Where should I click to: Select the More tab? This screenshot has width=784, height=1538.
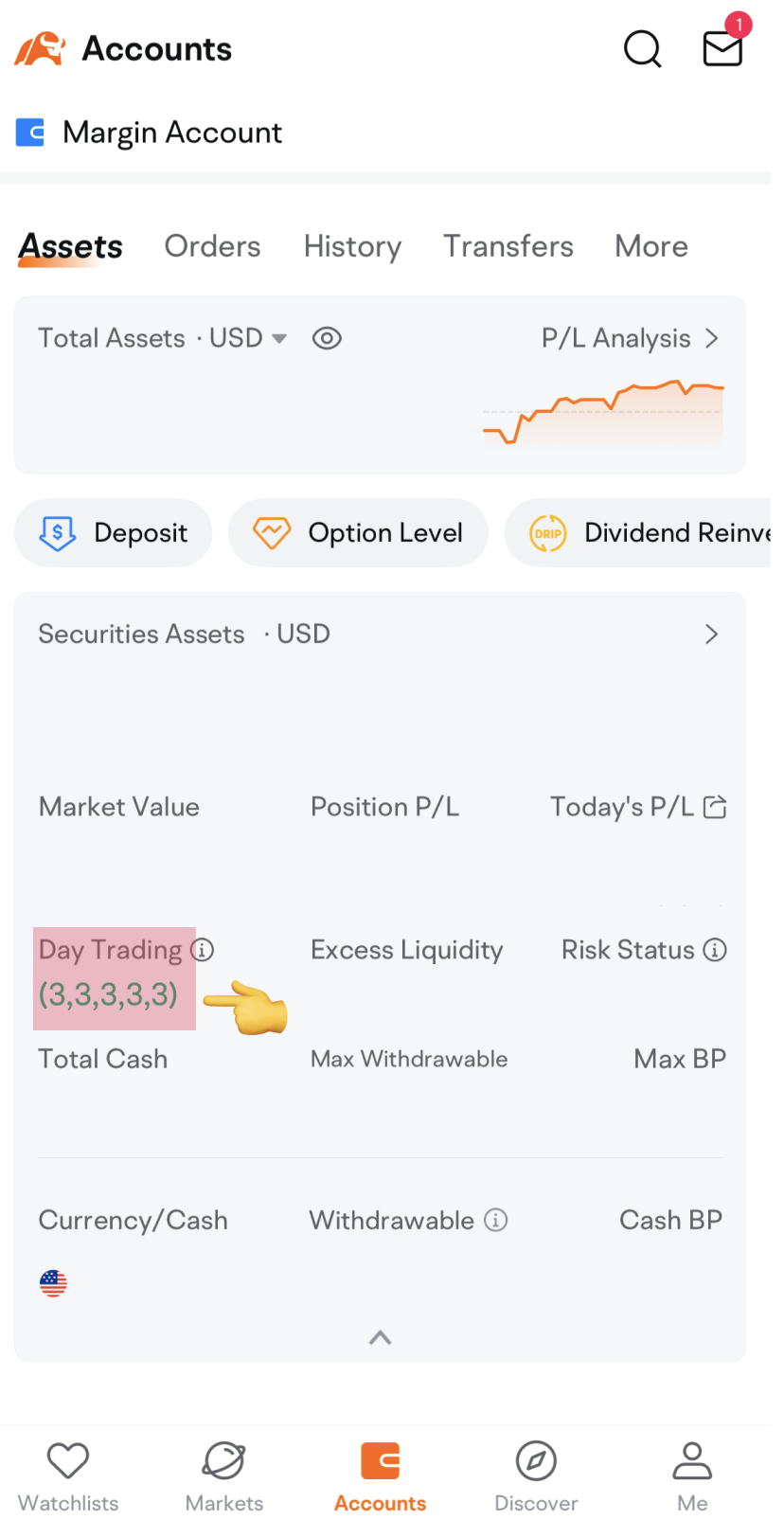pyautogui.click(x=651, y=246)
